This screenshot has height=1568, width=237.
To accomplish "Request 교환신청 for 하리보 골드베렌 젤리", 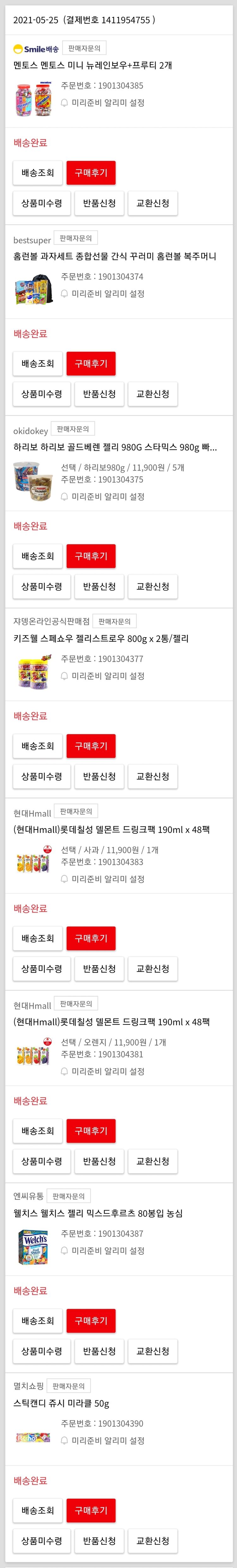I will pos(152,586).
